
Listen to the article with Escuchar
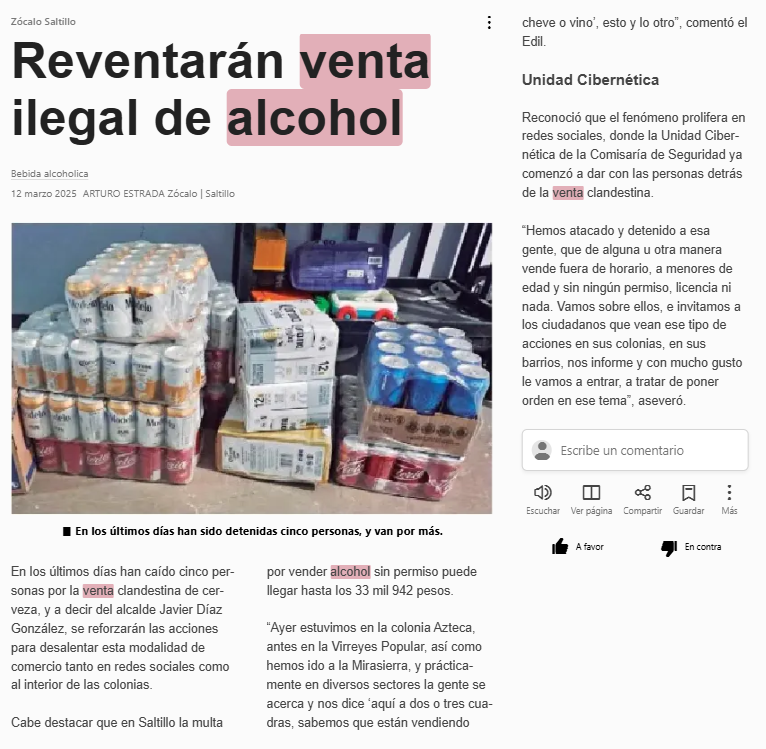pyautogui.click(x=543, y=500)
